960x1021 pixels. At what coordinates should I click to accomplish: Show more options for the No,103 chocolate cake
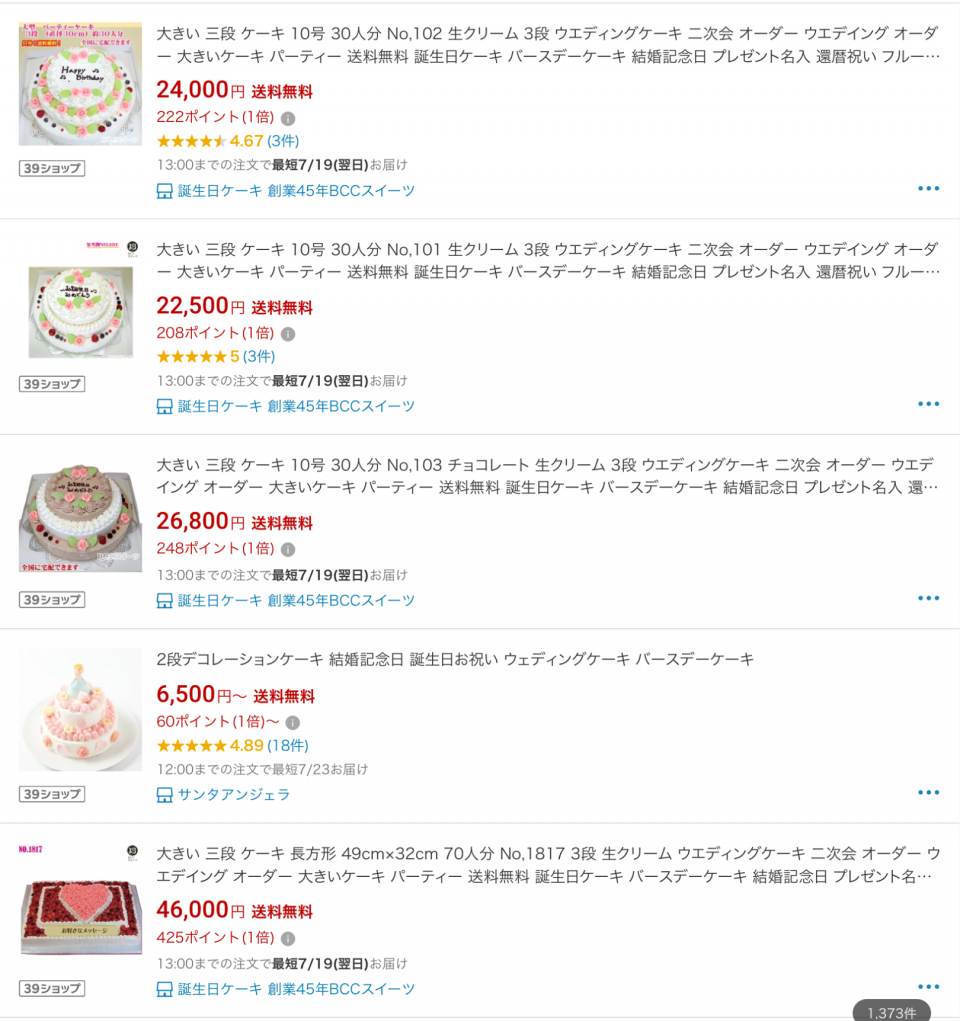(928, 598)
